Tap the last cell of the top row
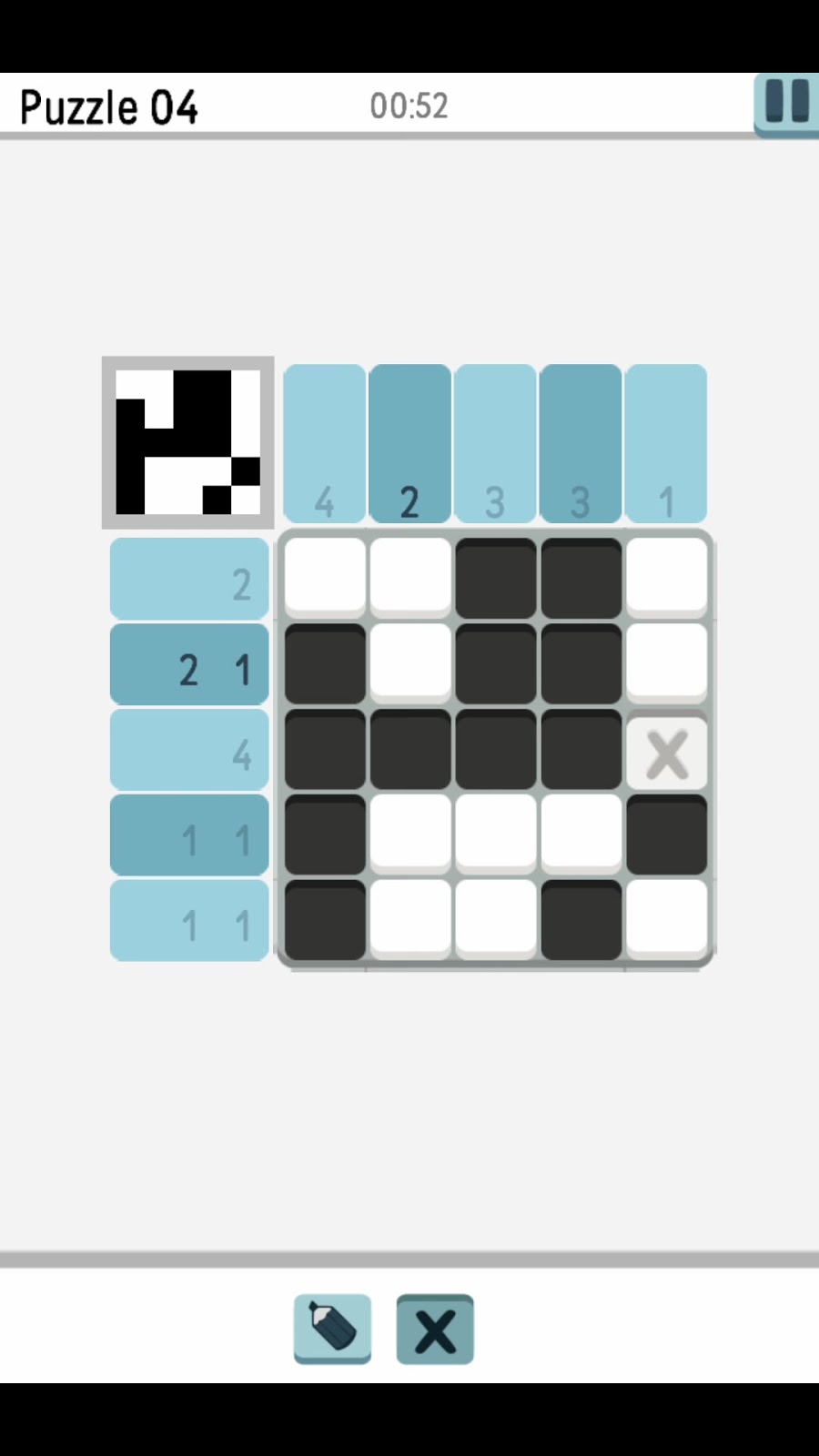Viewport: 819px width, 1456px height. pos(667,578)
